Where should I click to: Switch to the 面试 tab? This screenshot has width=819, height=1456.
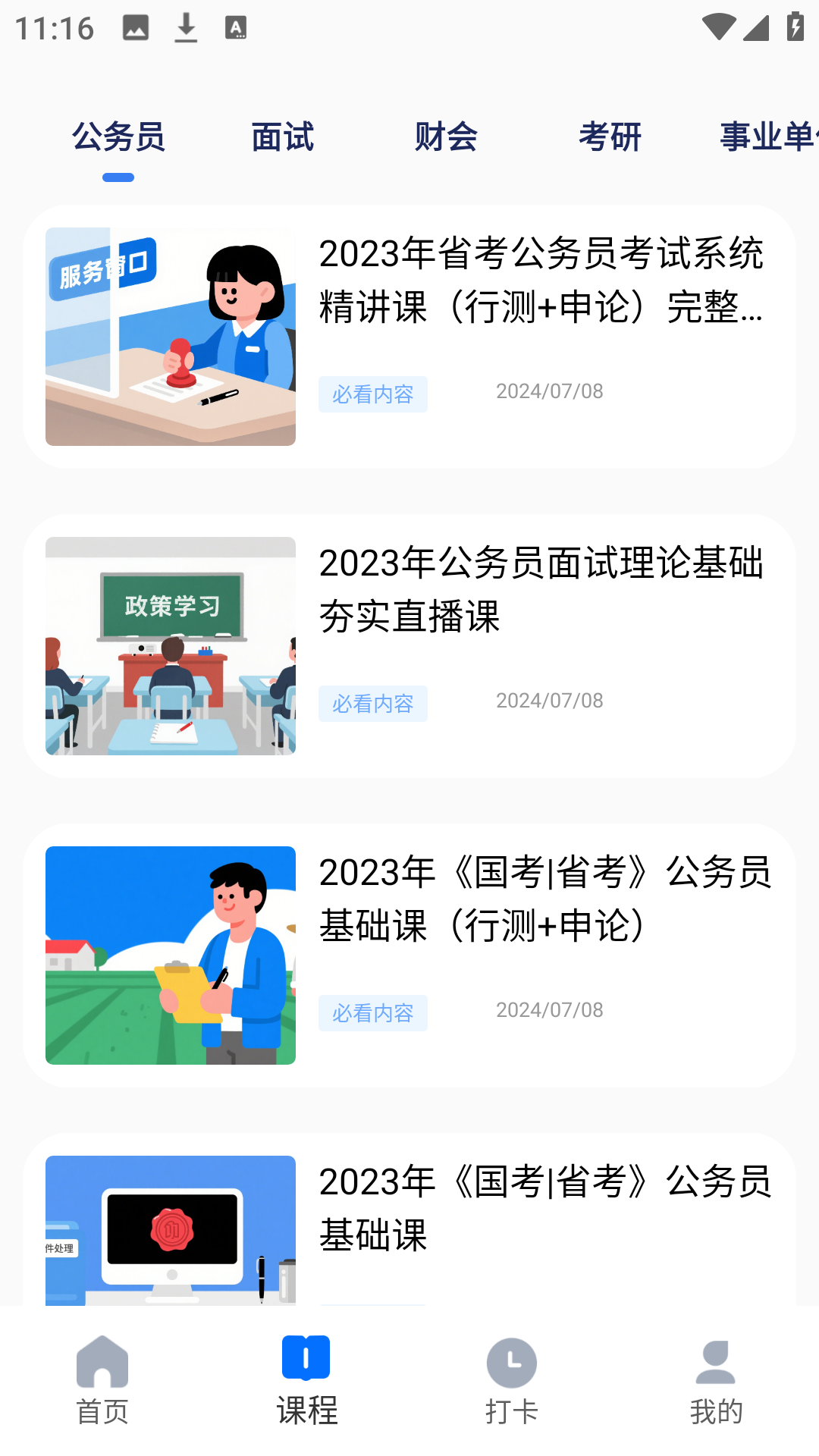[281, 137]
